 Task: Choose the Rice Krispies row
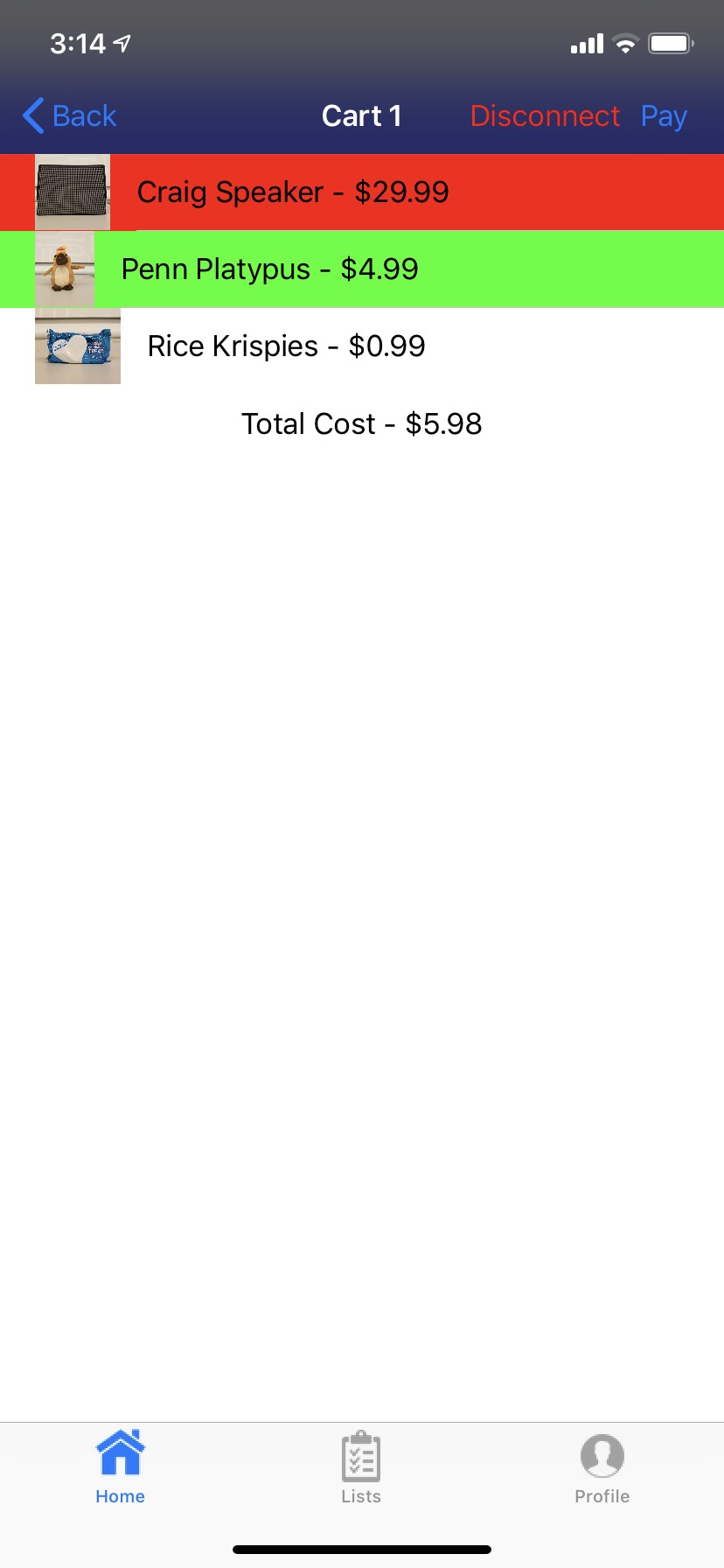(x=362, y=346)
